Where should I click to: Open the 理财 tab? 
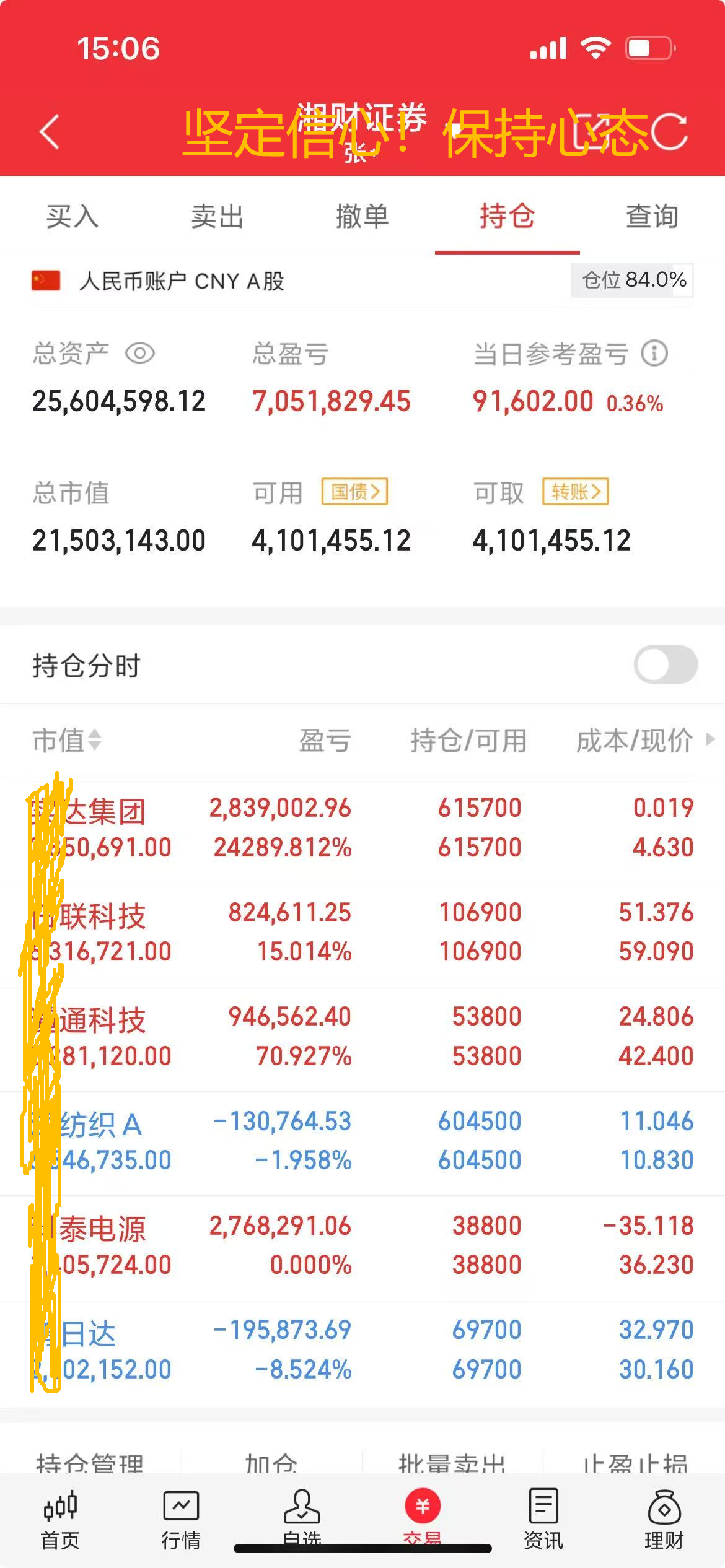pyautogui.click(x=664, y=1519)
